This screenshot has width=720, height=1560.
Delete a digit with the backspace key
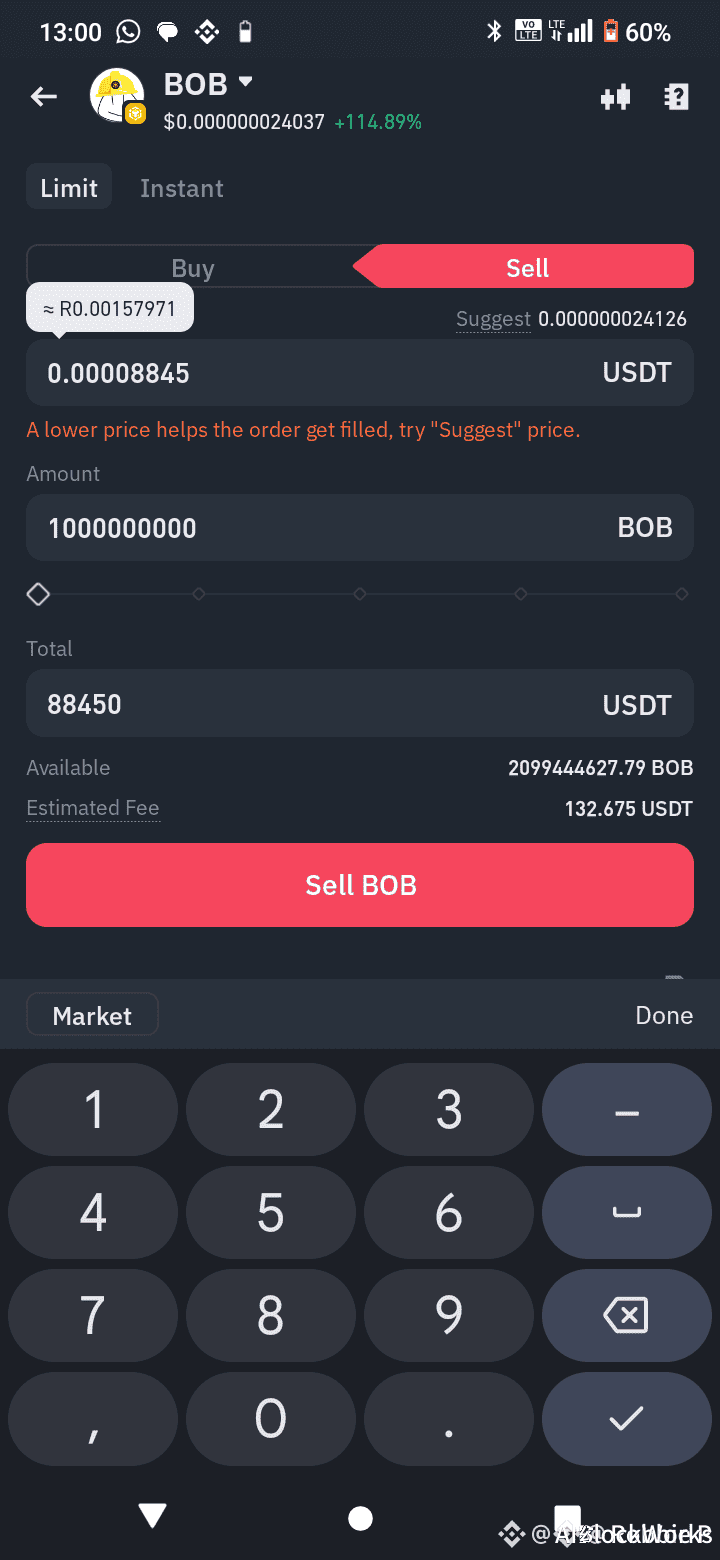pos(626,1316)
